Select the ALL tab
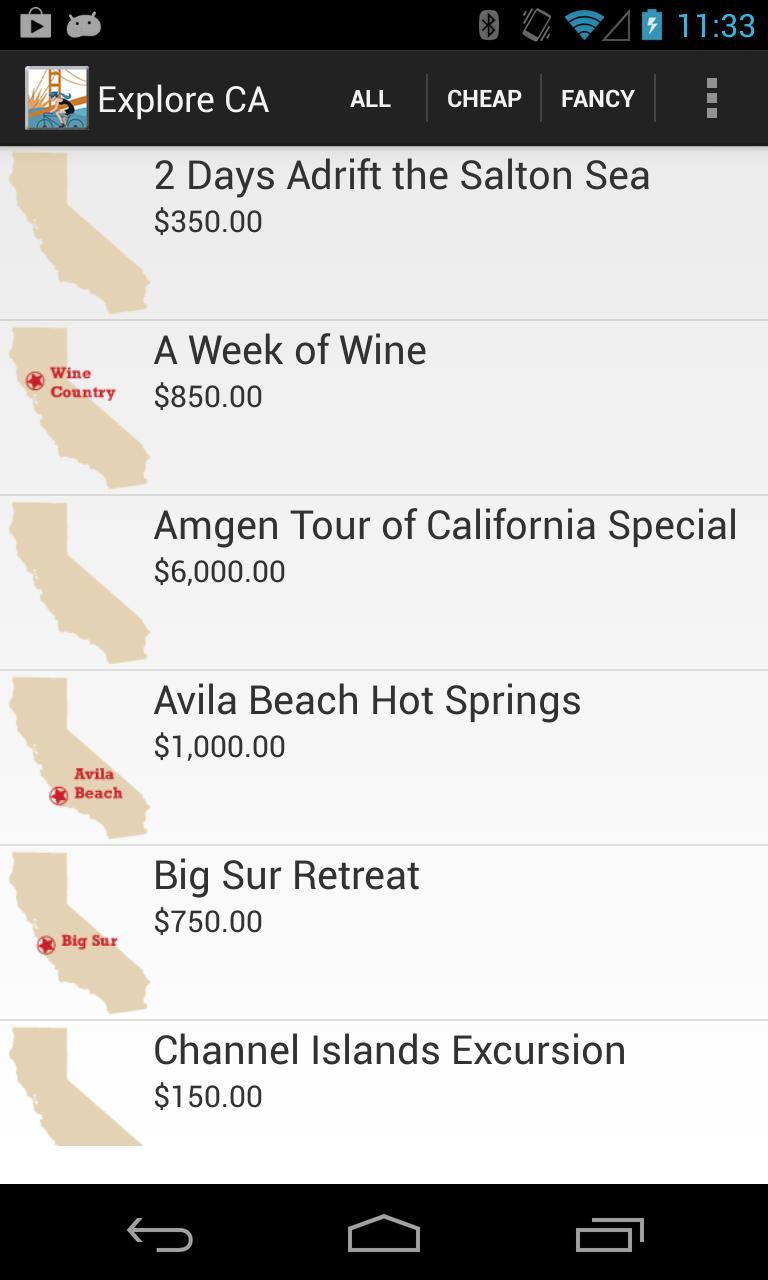The height and width of the screenshot is (1280, 768). [x=369, y=98]
